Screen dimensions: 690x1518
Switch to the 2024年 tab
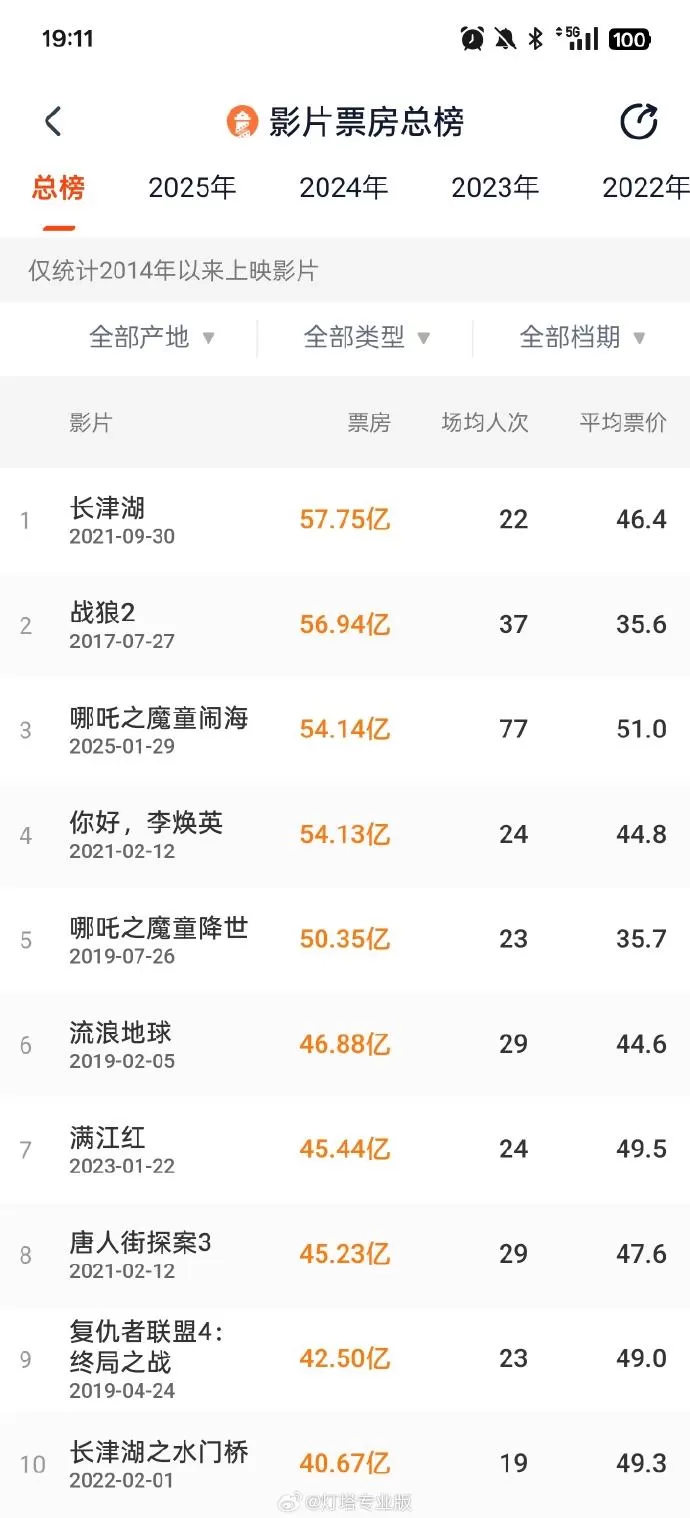click(x=343, y=188)
